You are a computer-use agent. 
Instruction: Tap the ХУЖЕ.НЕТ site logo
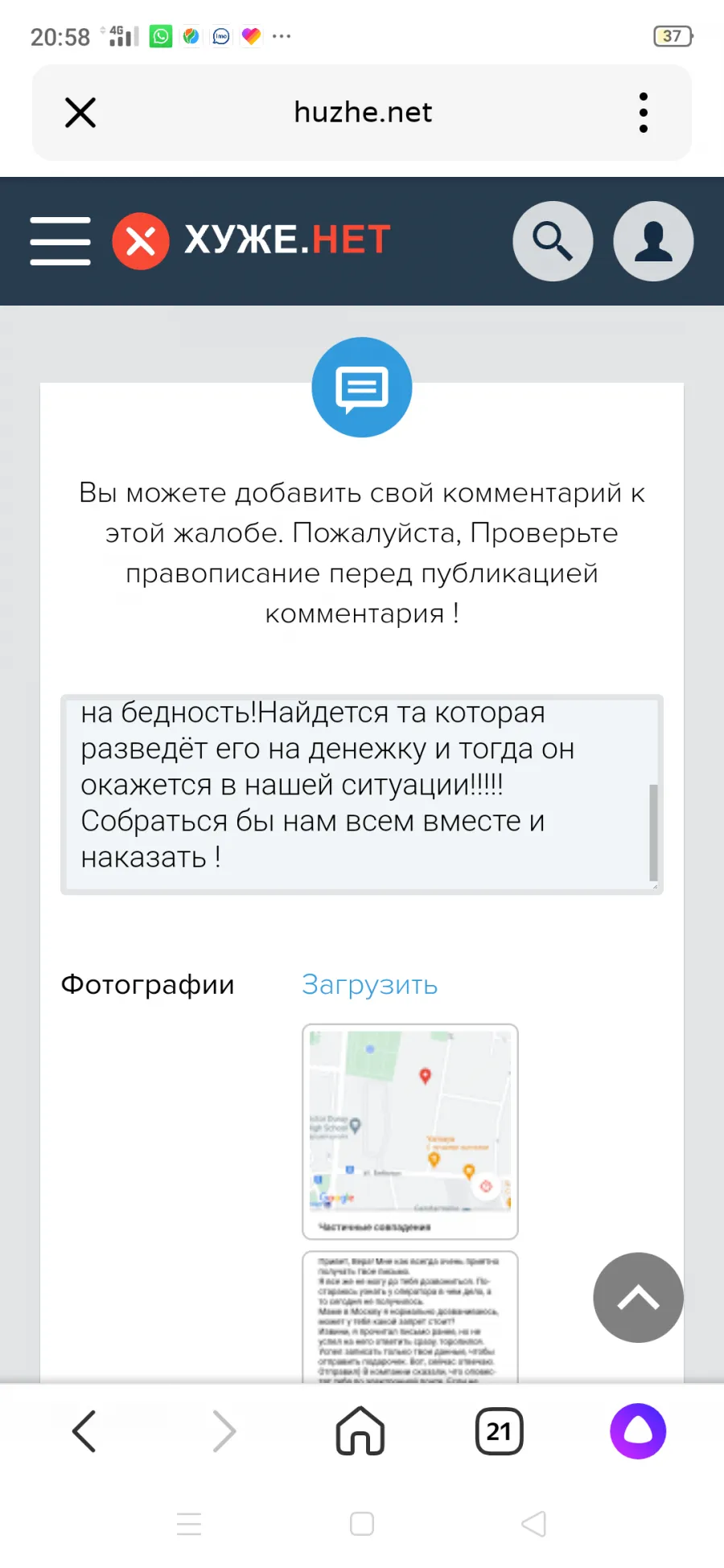(251, 240)
